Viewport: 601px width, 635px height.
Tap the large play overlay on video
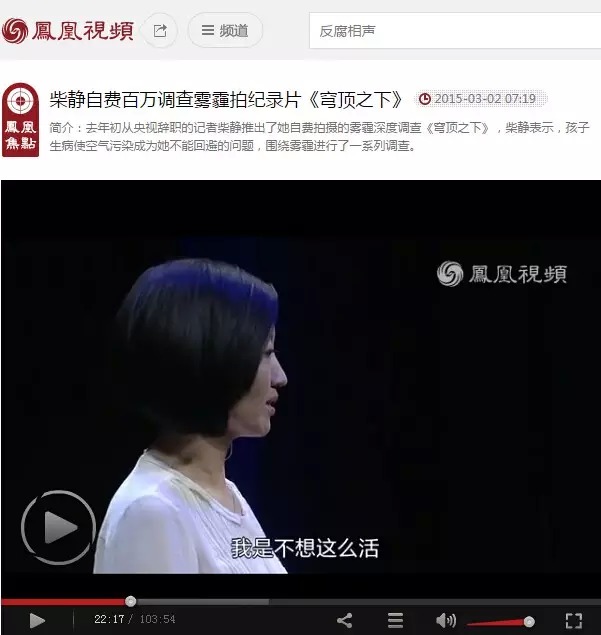(x=58, y=527)
